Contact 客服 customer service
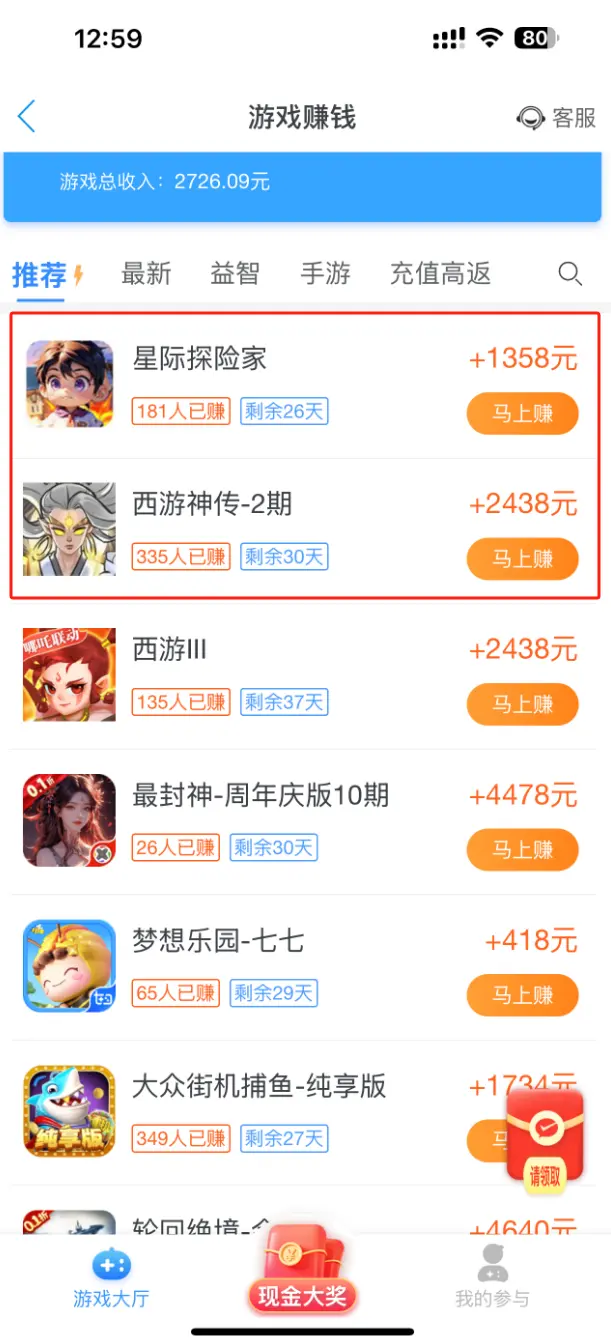 point(557,117)
